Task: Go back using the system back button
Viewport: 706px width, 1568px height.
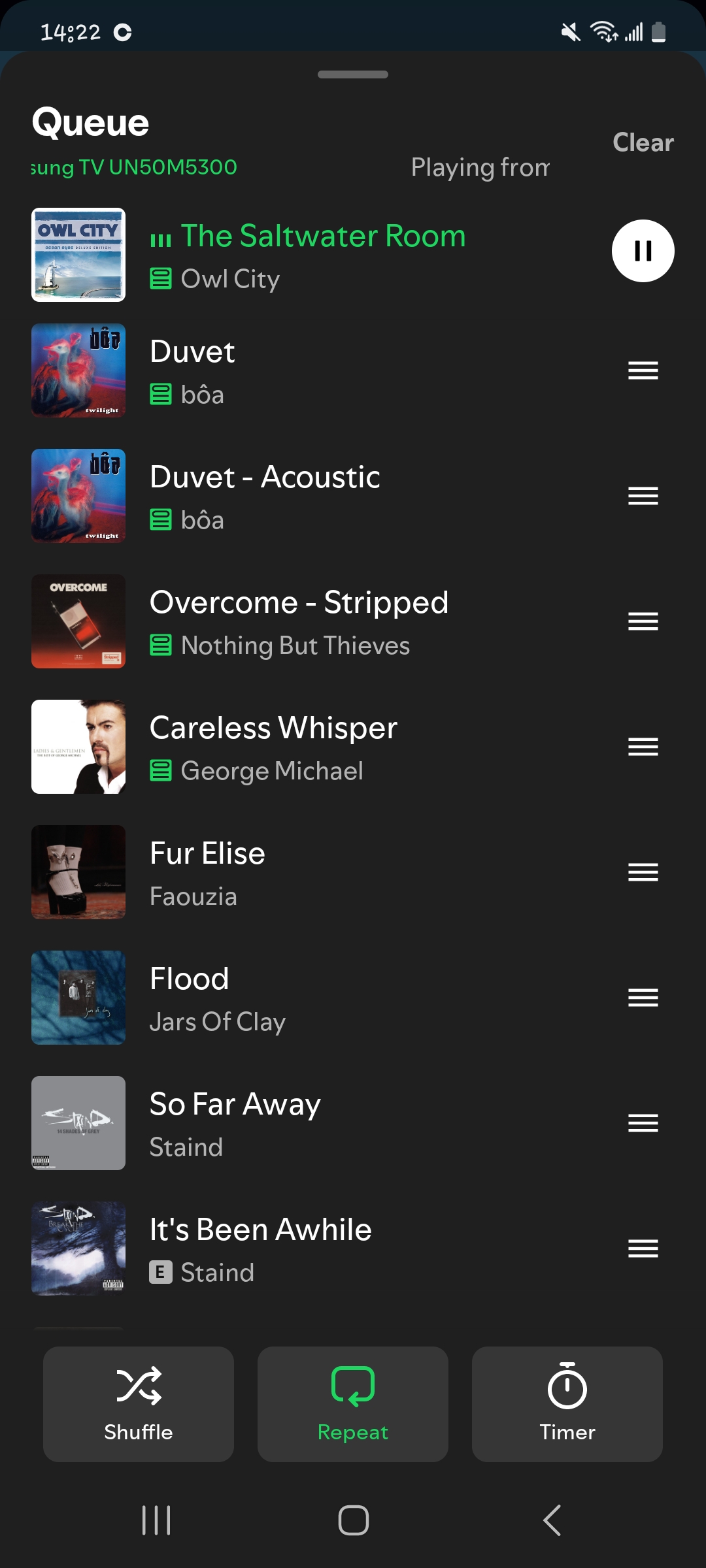Action: pyautogui.click(x=552, y=1520)
